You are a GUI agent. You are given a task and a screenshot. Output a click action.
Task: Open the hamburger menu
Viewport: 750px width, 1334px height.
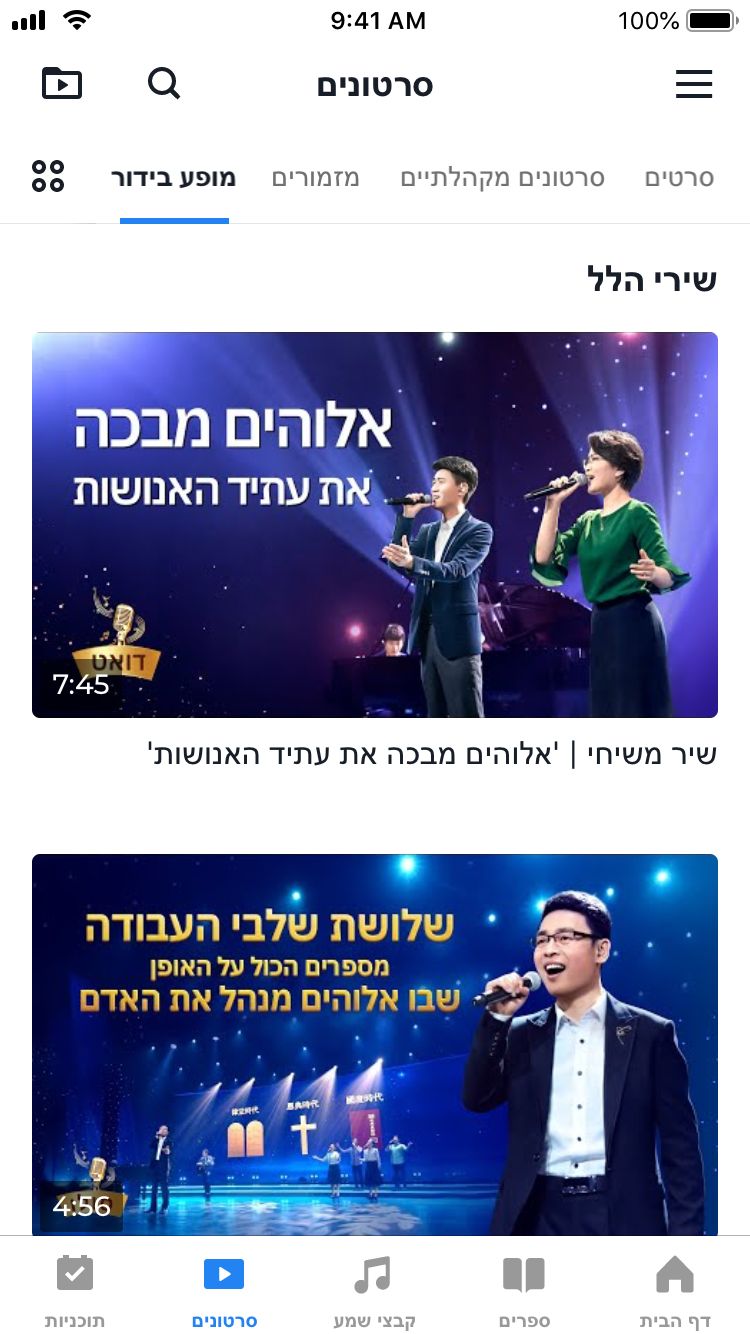pos(693,84)
